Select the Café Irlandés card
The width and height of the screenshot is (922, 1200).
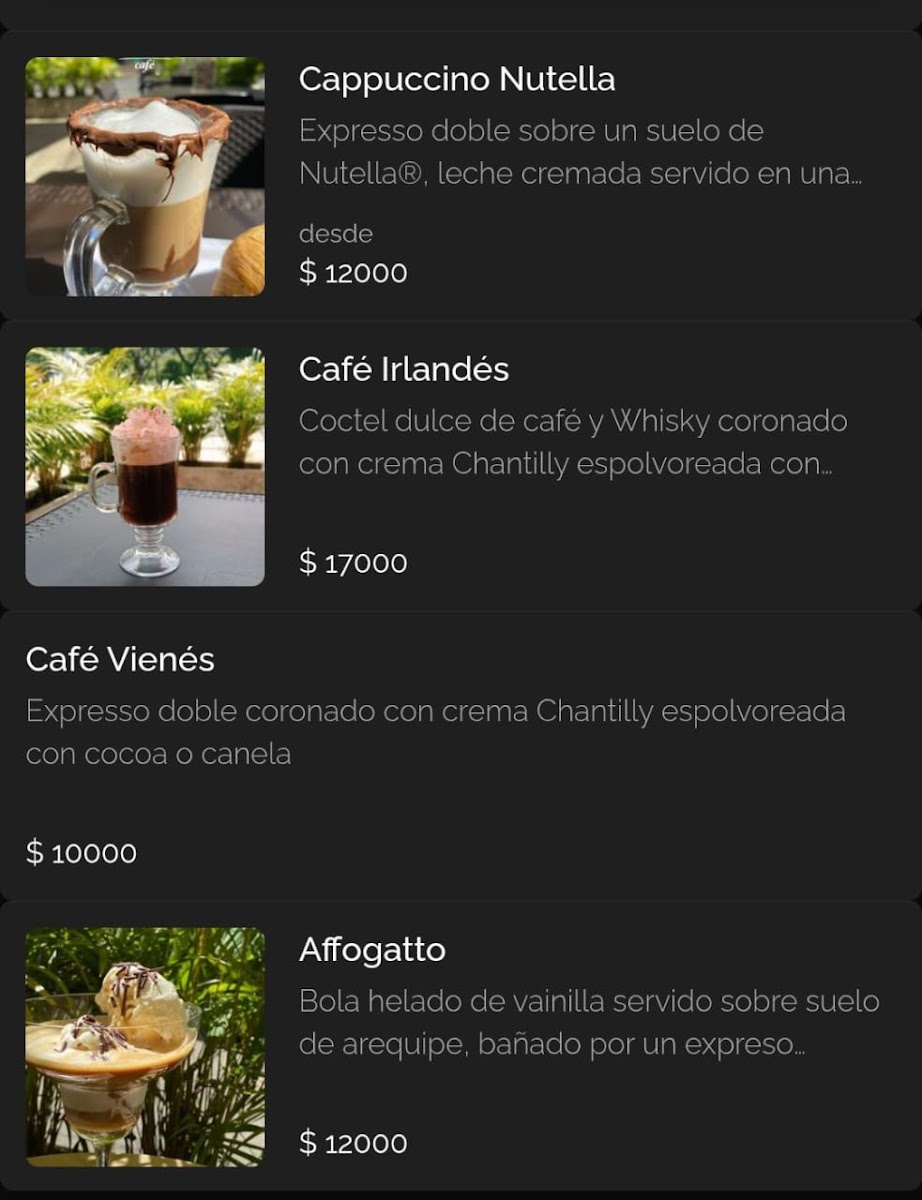coord(404,370)
